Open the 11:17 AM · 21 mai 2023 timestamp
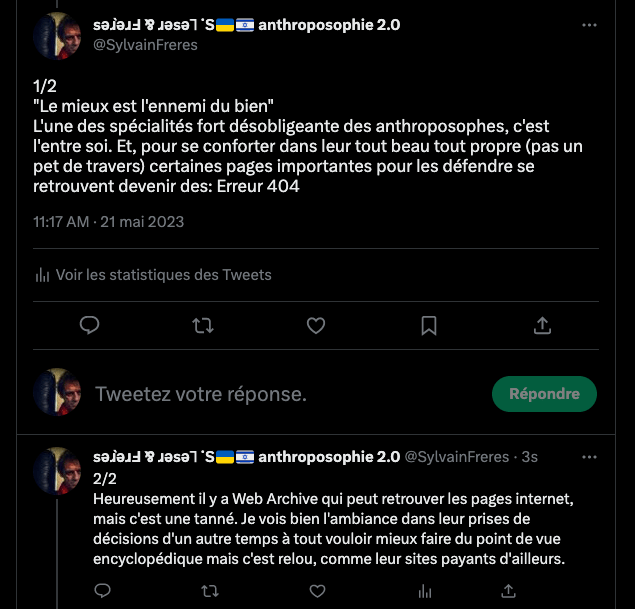Image resolution: width=635 pixels, height=609 pixels. 108,222
